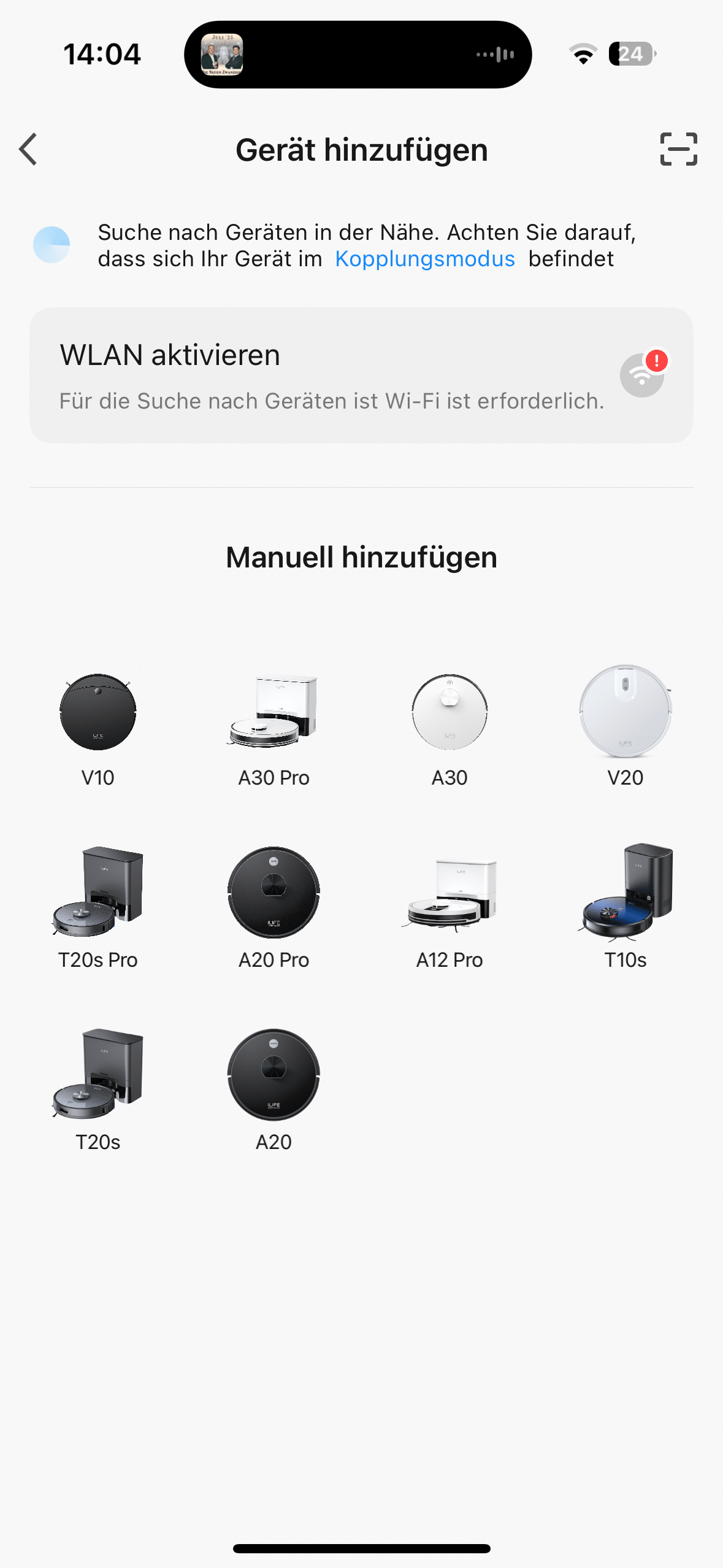Pick the A12 Pro device
The image size is (723, 1568).
[x=449, y=908]
